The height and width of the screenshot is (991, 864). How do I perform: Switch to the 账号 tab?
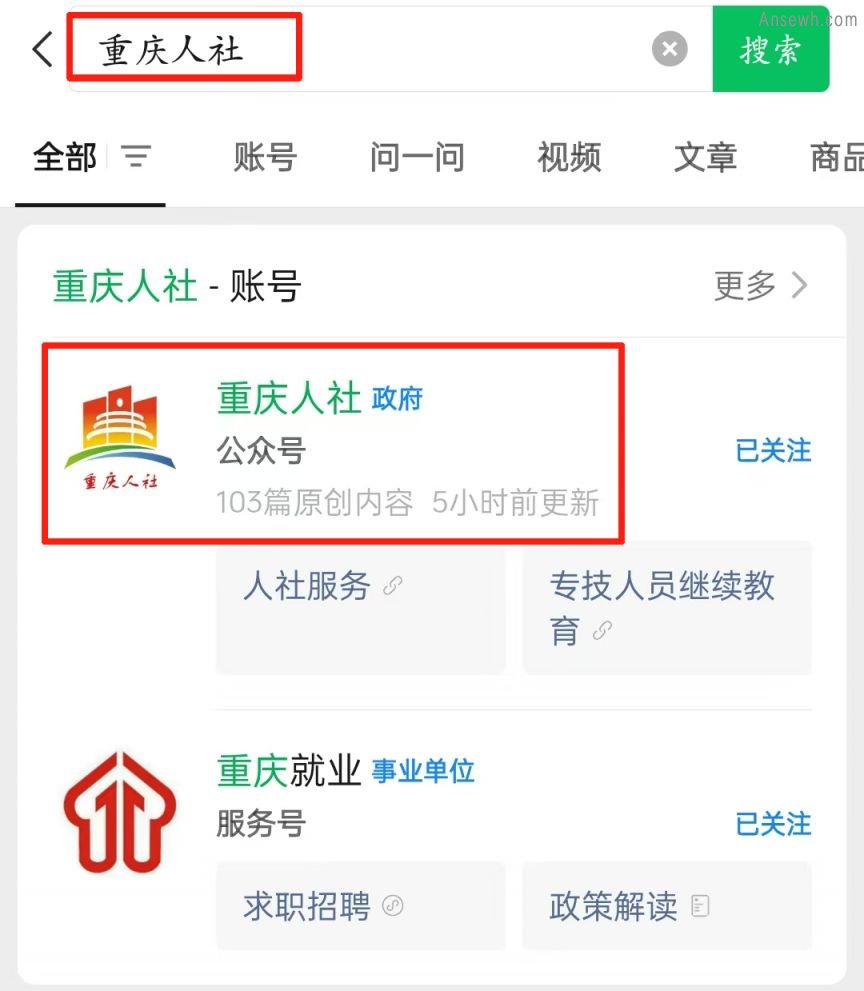(265, 157)
